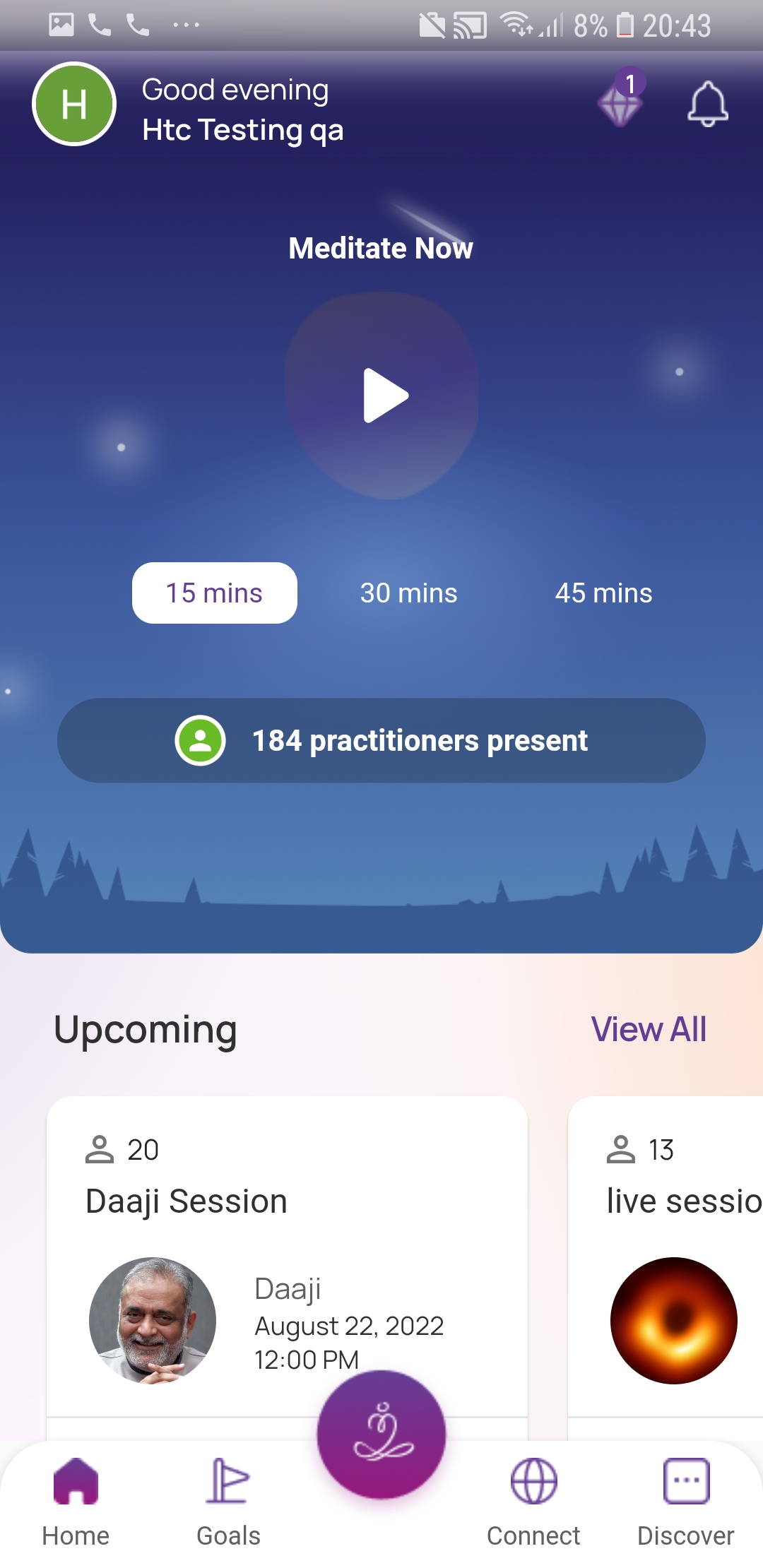Image resolution: width=763 pixels, height=1568 pixels.
Task: Open the Daaji Session card
Action: (x=287, y=1236)
